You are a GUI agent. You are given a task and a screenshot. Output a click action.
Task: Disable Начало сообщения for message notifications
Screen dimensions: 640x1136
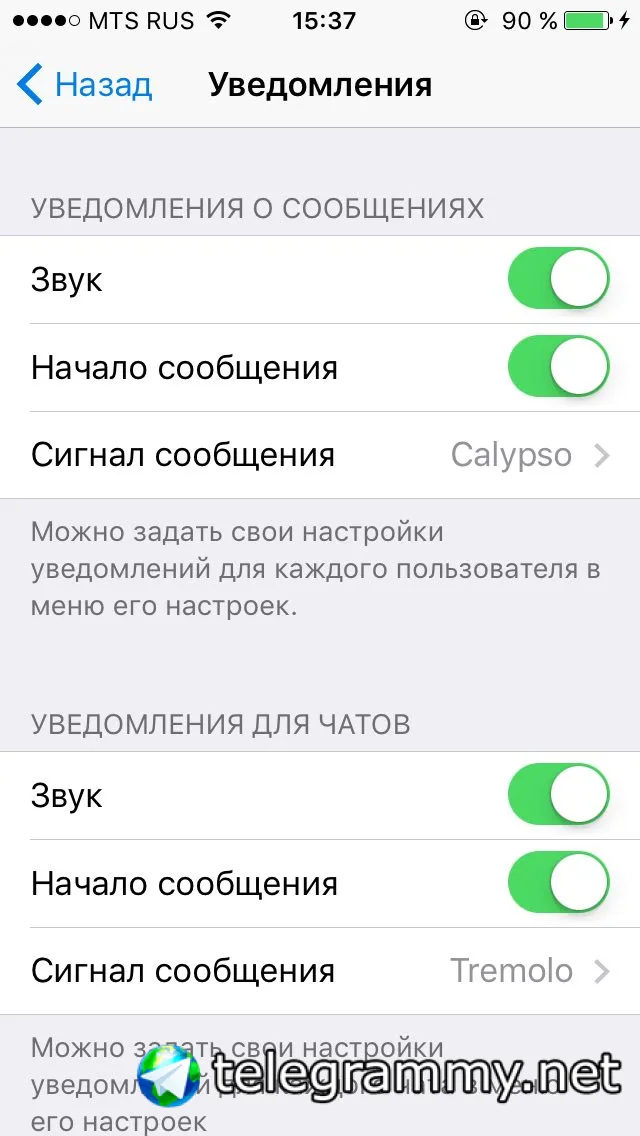pyautogui.click(x=558, y=367)
